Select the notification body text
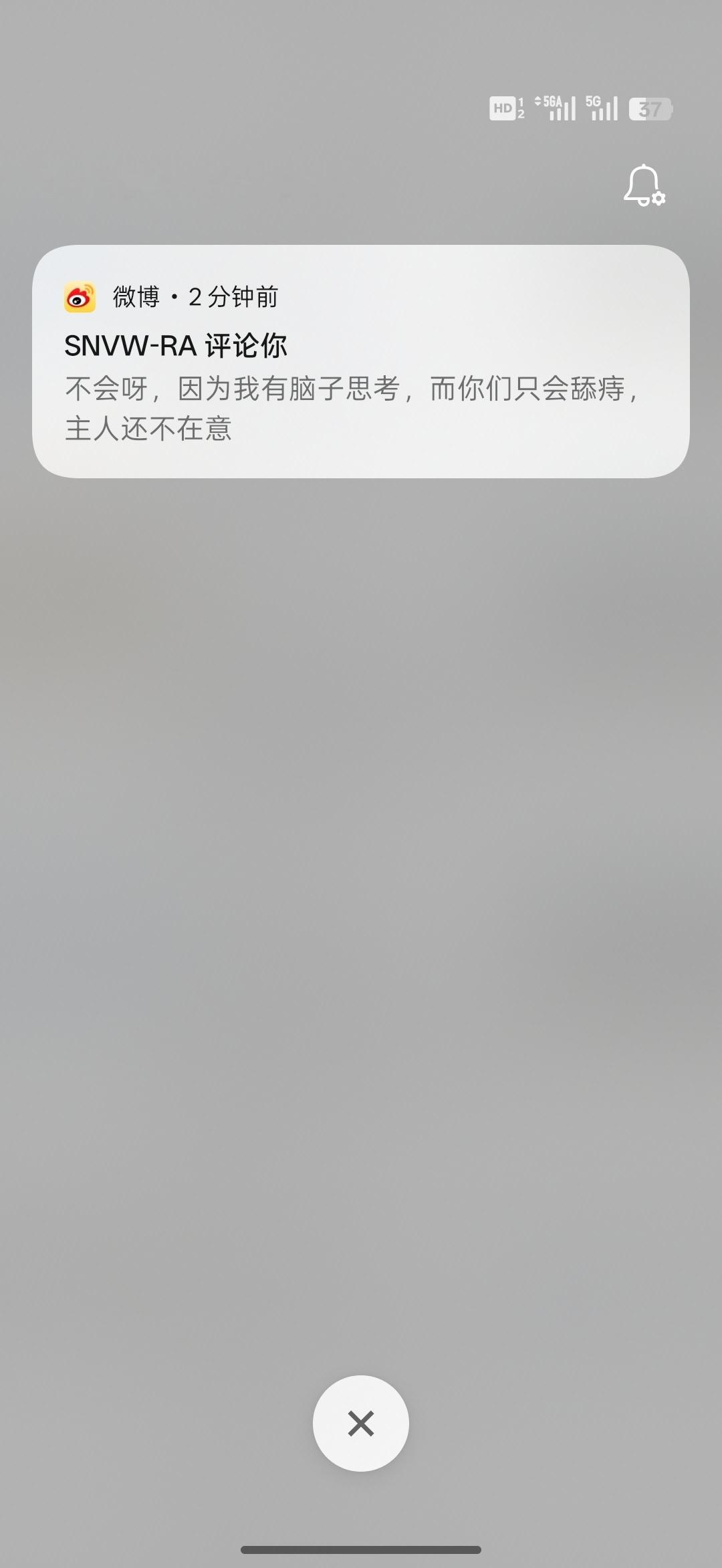Image resolution: width=722 pixels, height=1568 pixels. (x=354, y=409)
